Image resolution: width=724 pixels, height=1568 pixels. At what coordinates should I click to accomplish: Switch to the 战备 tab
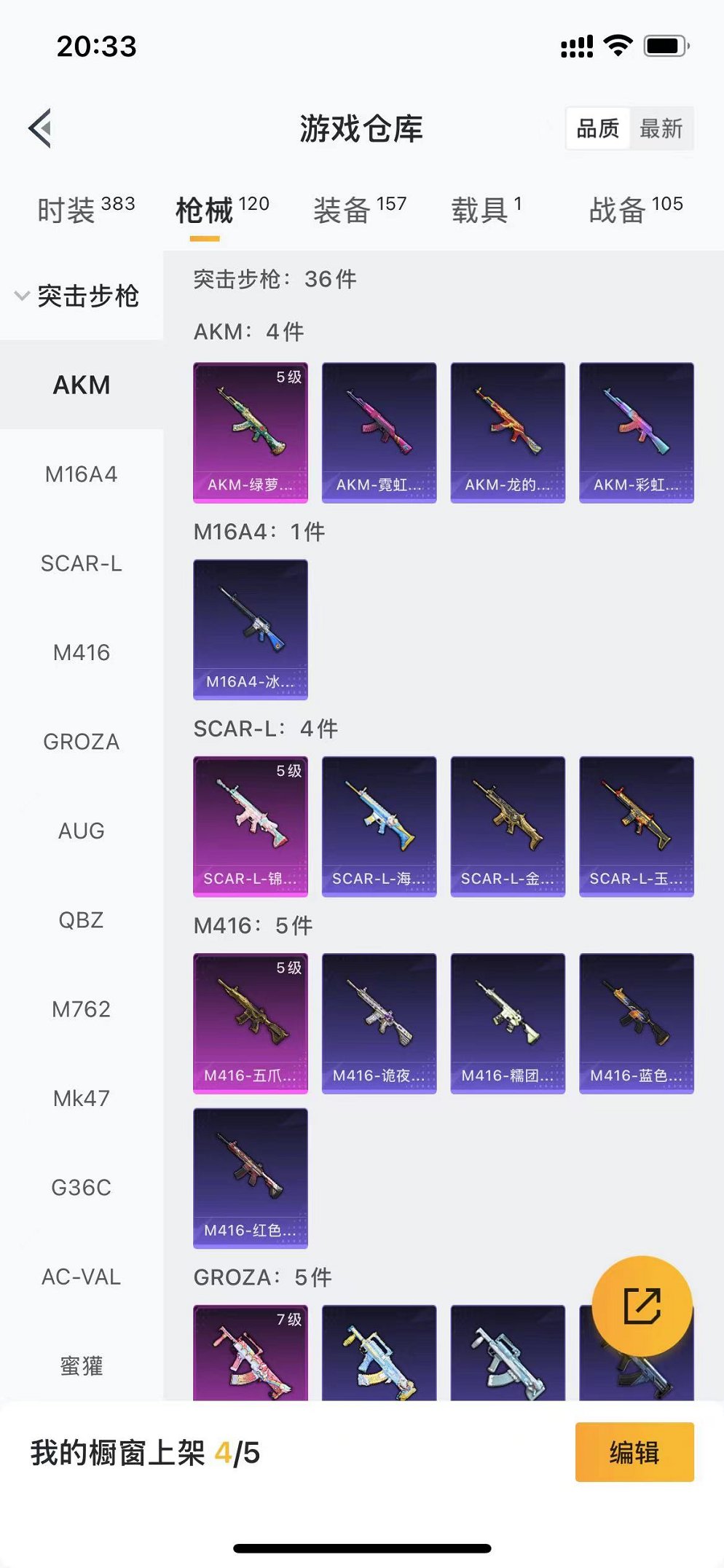tap(635, 211)
